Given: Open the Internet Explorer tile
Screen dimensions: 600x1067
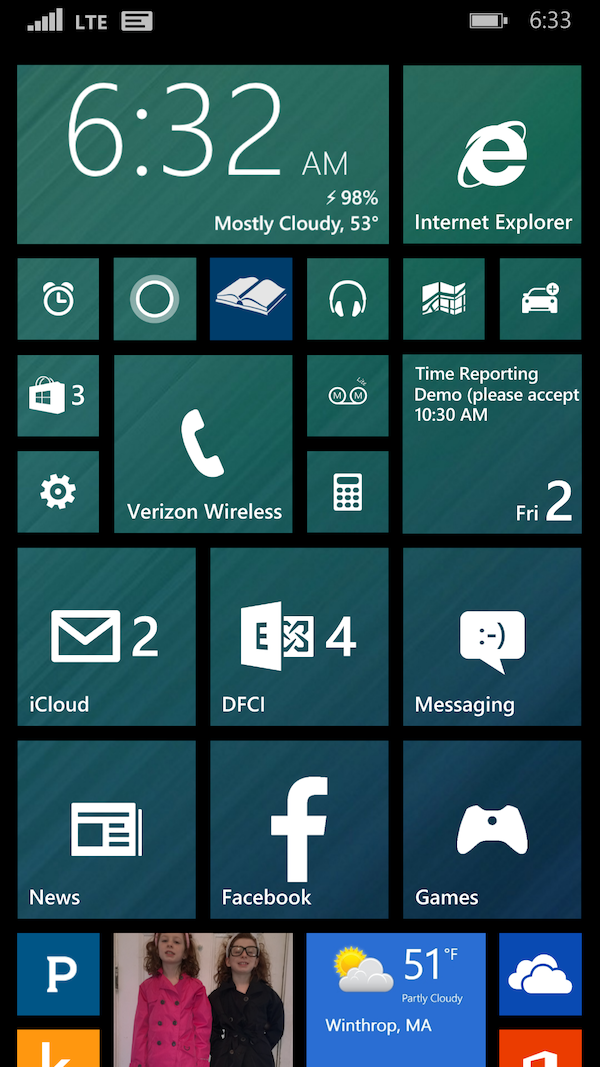Looking at the screenshot, I should click(492, 154).
